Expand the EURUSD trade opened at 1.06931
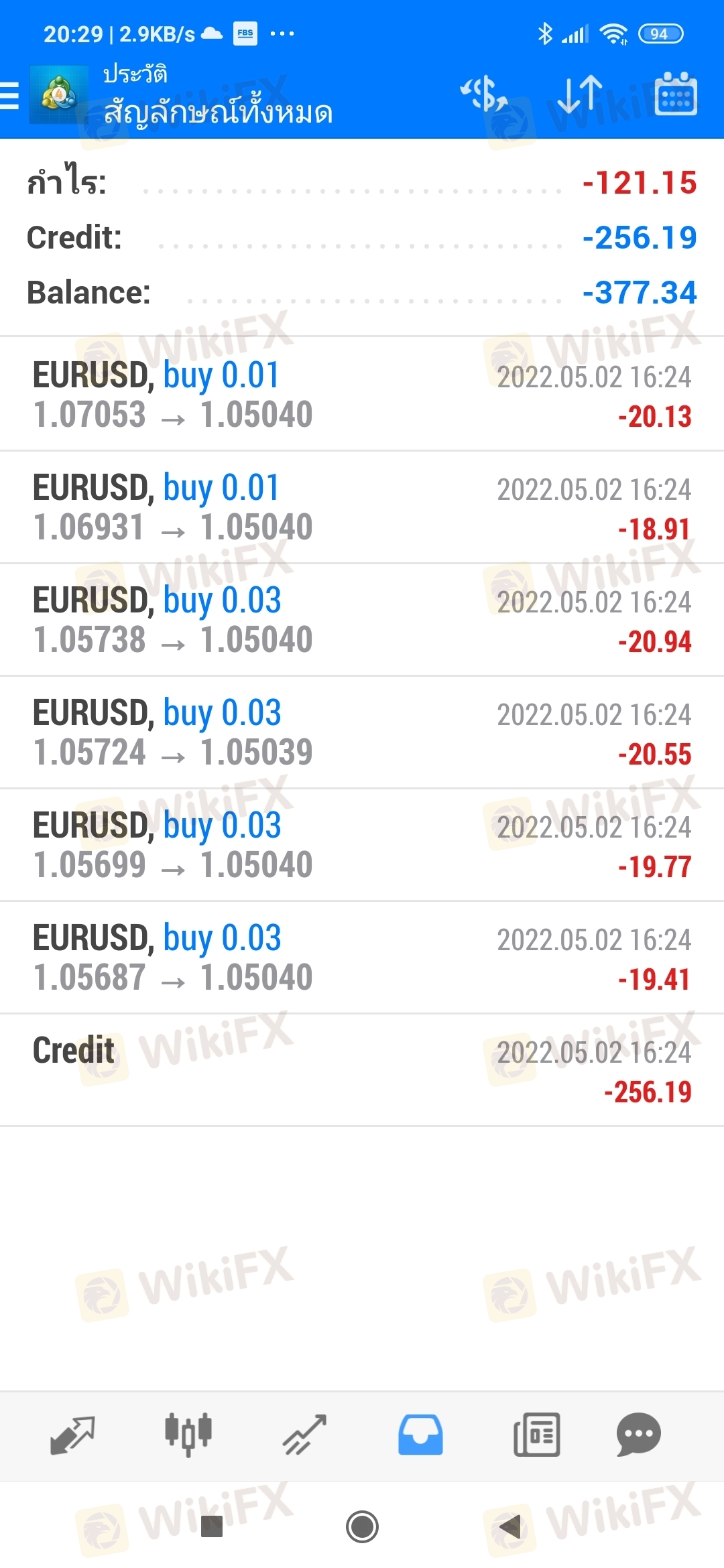724x1568 pixels. point(362,507)
